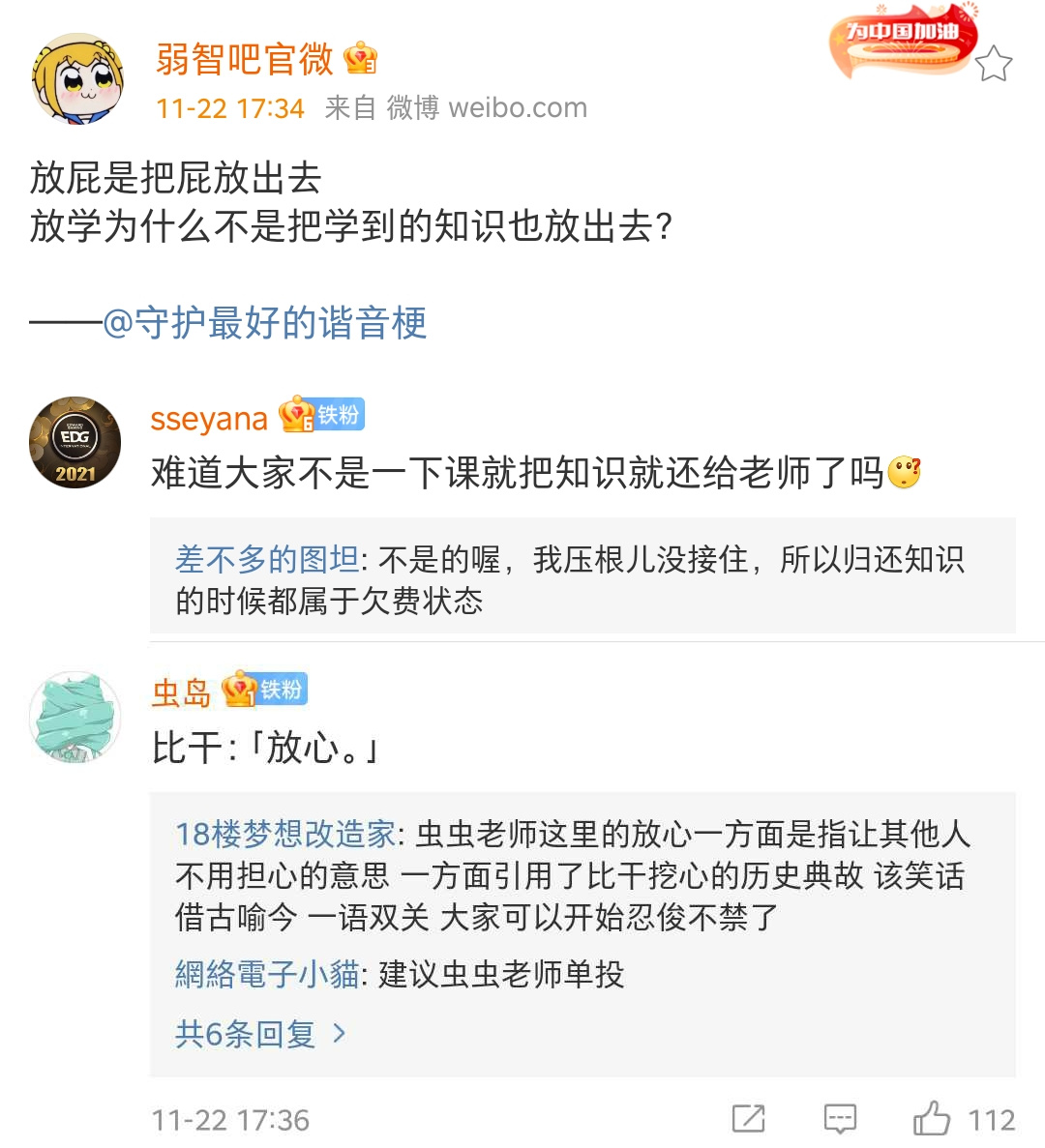View 虫岛's avatar
The image size is (1045, 1148).
click(x=75, y=718)
